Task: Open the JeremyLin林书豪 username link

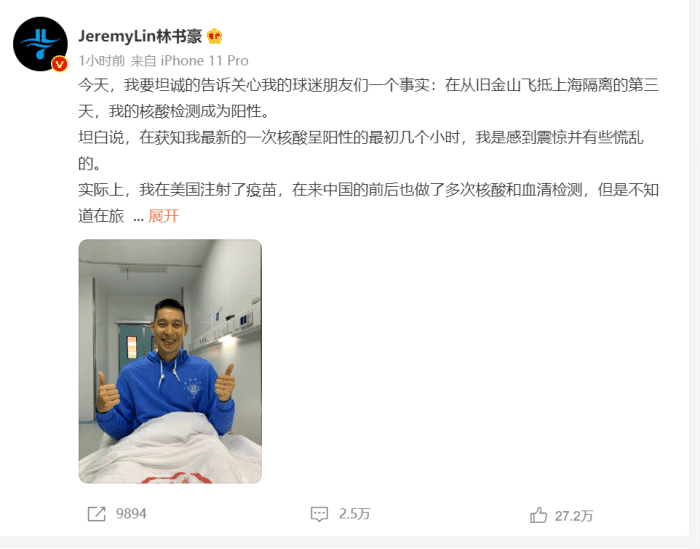Action: coord(140,35)
